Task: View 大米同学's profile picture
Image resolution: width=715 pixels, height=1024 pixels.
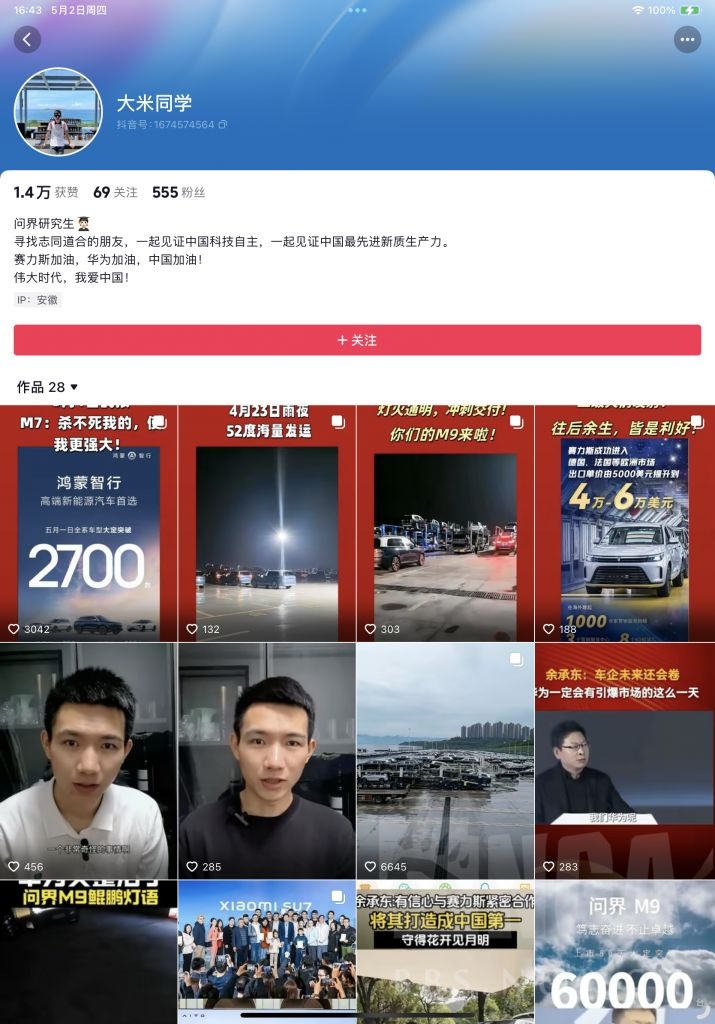Action: click(58, 112)
